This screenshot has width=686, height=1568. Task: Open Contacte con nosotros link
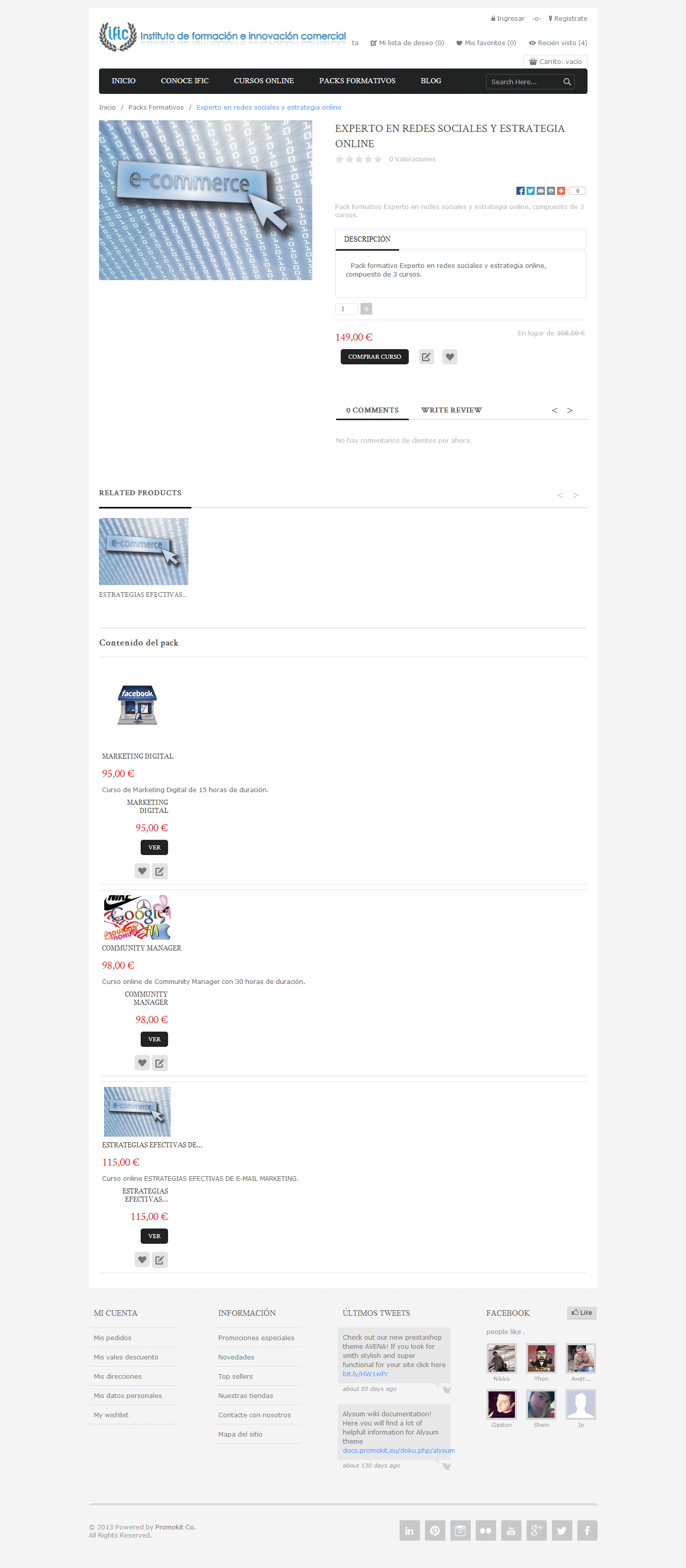pos(254,1415)
